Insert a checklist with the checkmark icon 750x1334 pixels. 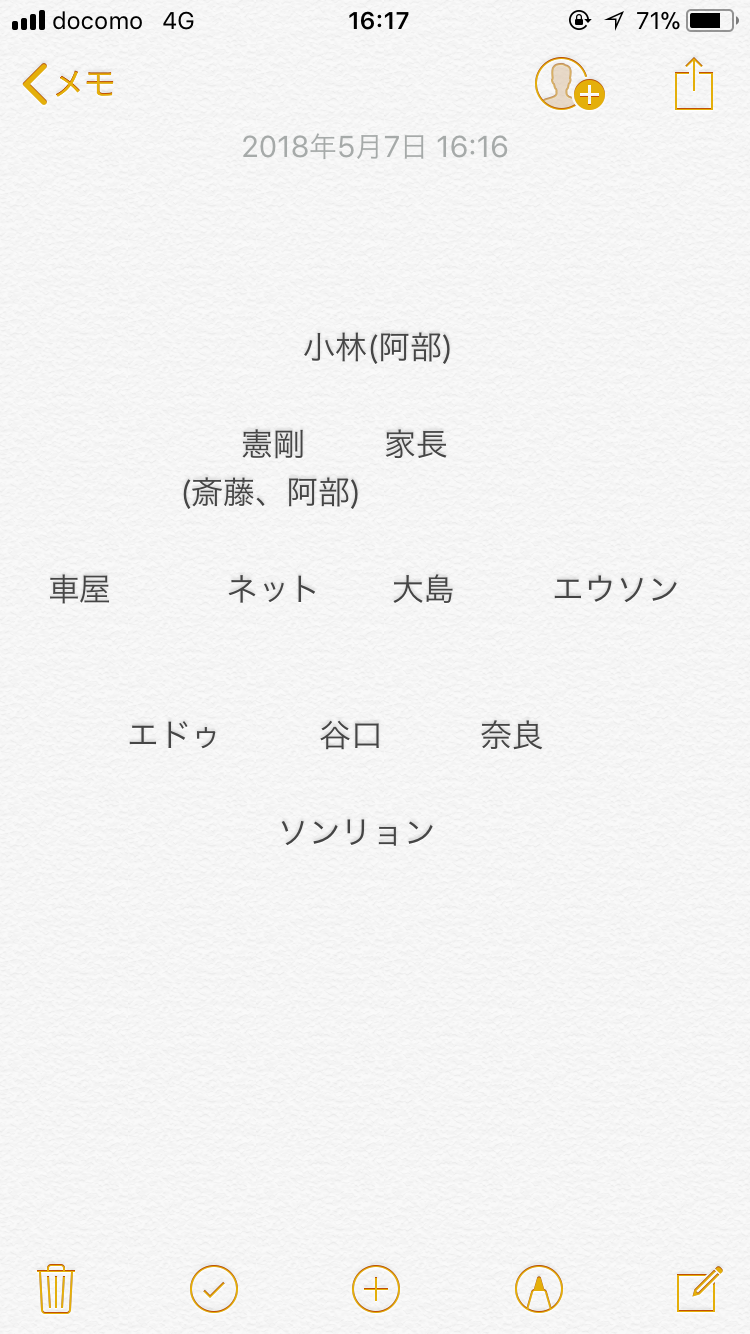tap(214, 1289)
